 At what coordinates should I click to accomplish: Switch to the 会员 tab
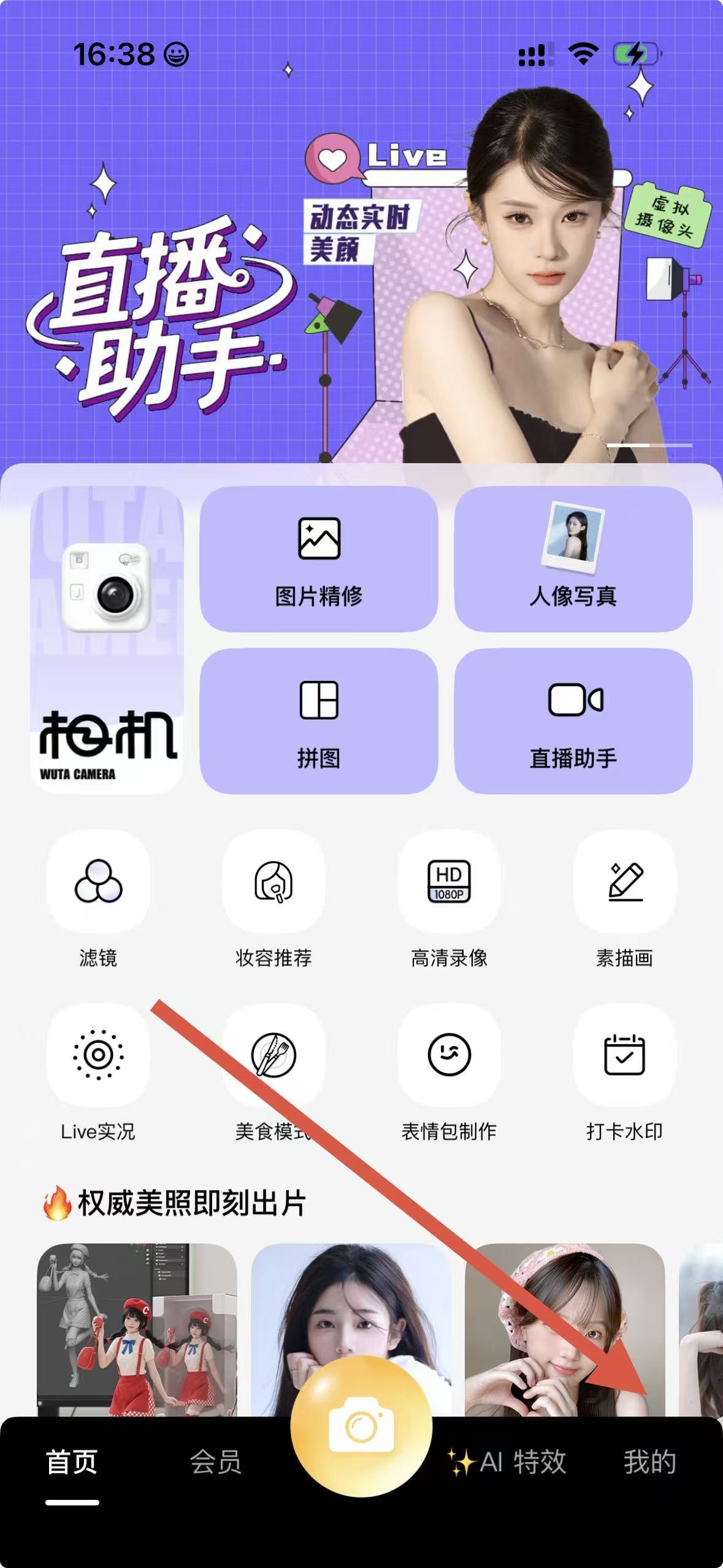tap(215, 1462)
